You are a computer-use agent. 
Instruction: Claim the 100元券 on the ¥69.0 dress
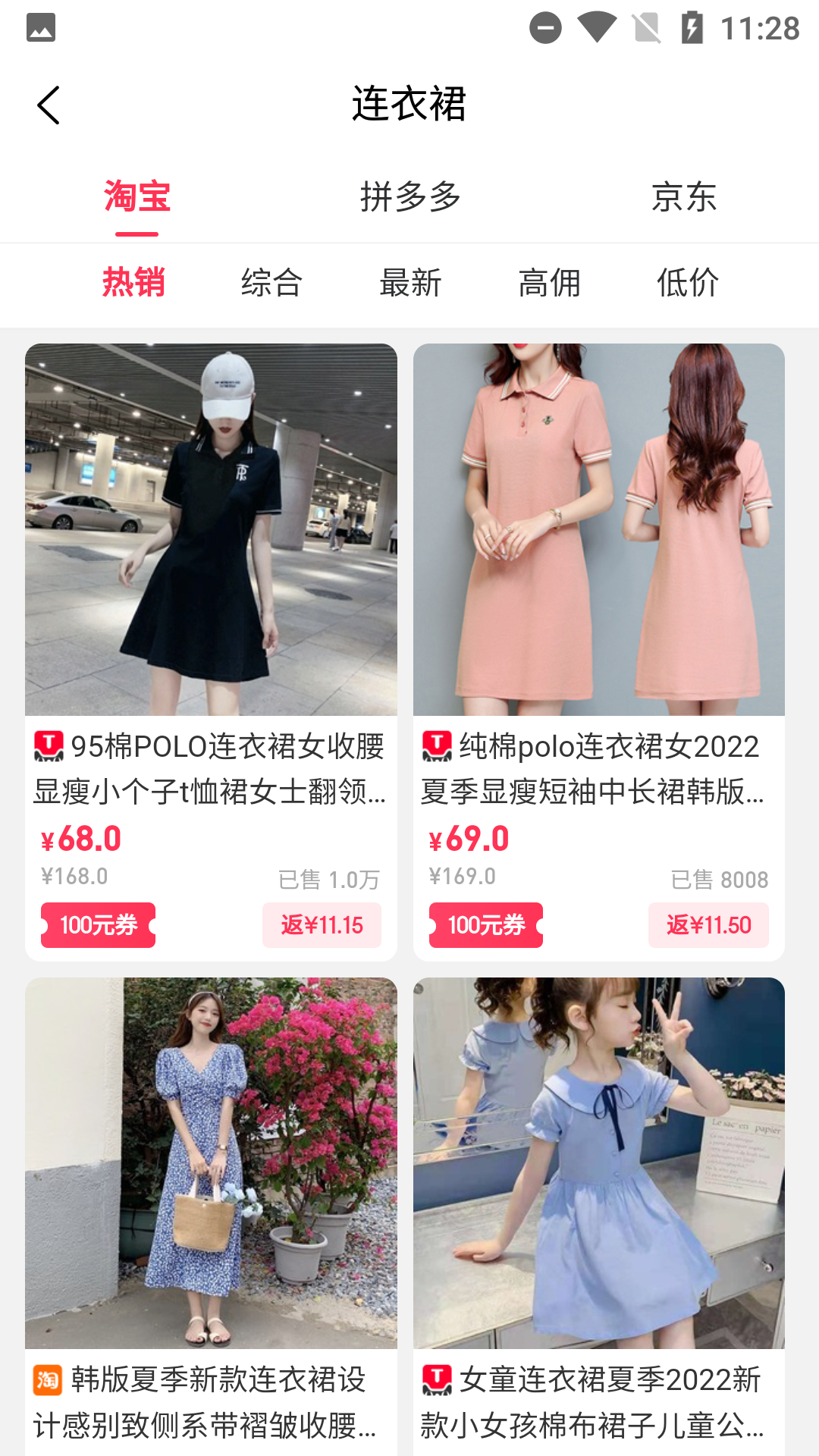click(486, 925)
